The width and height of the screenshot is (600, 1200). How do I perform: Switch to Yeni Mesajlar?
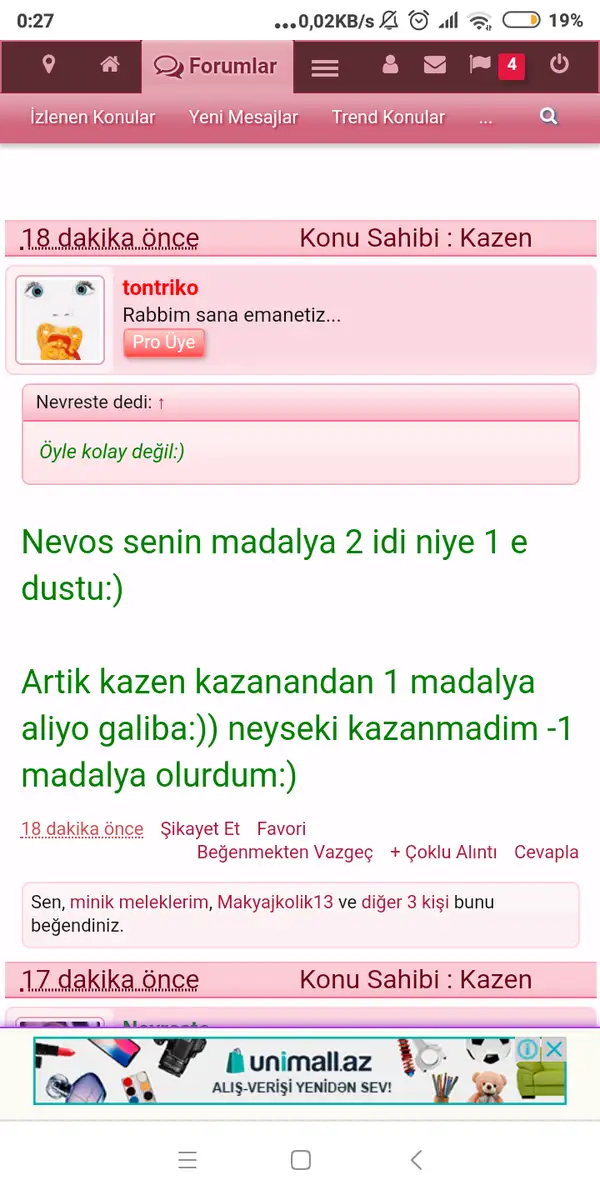[x=243, y=117]
